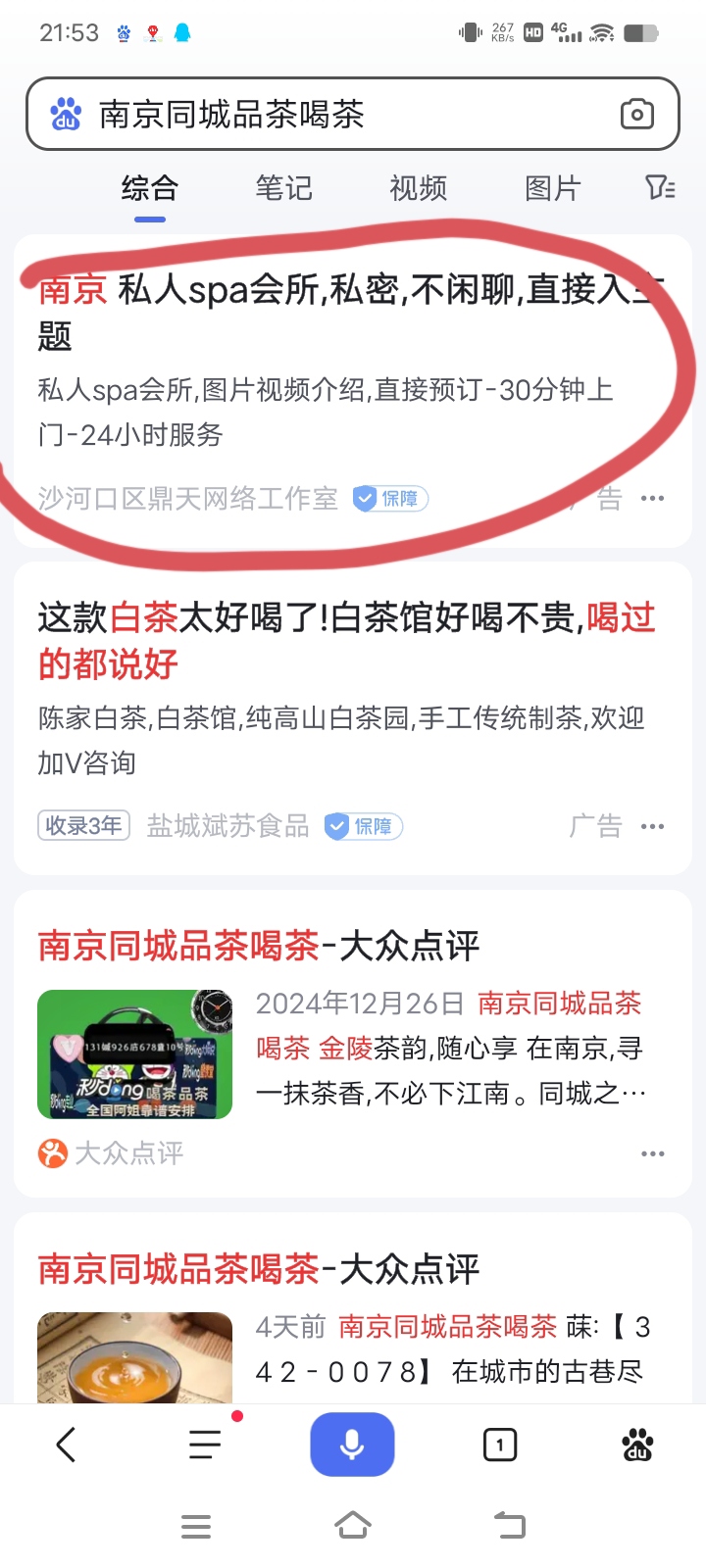Open the browser menu icon
Viewport: 706px width, 1568px height.
205,1445
